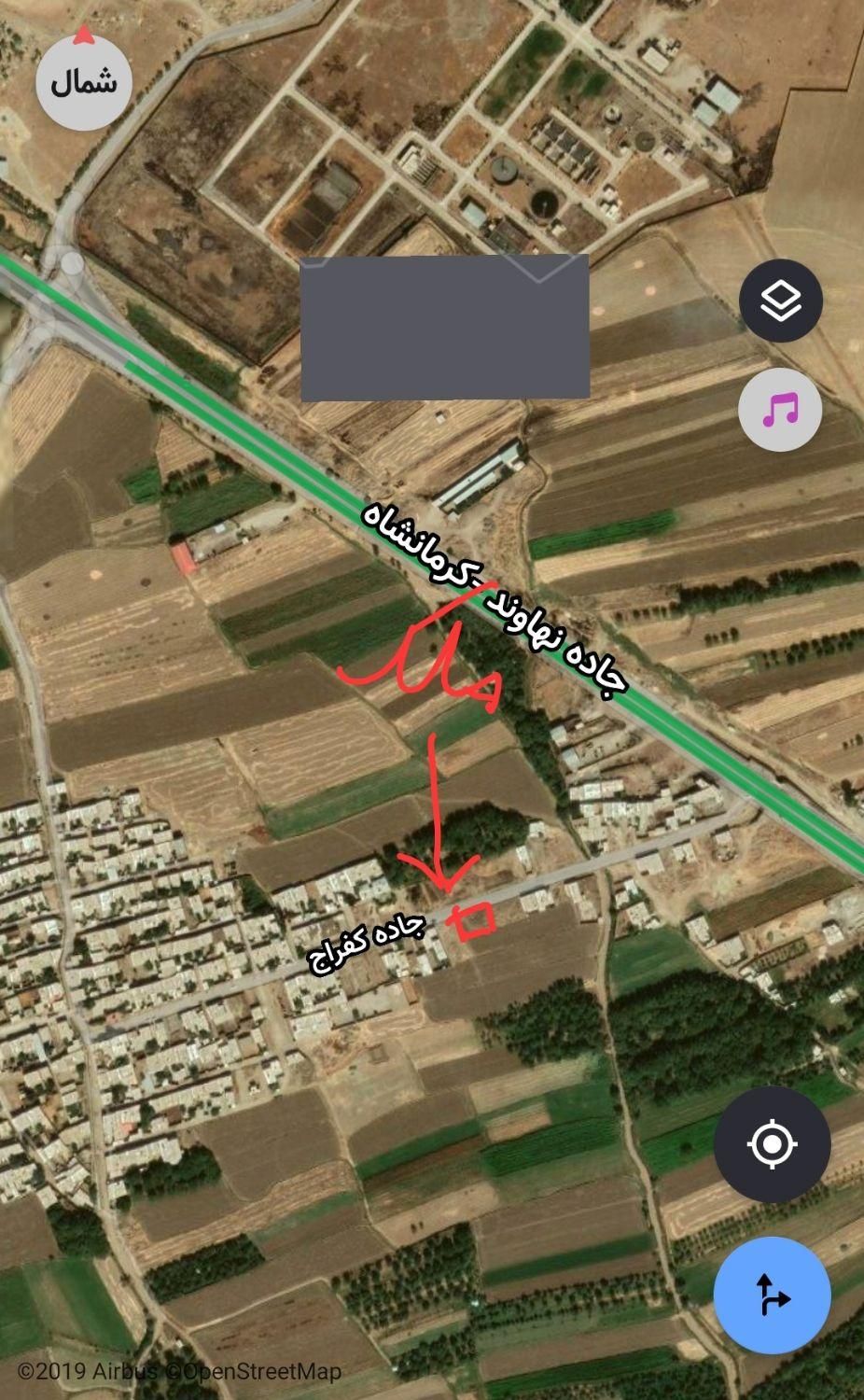This screenshot has height=1400, width=864.
Task: Open the map layers selector
Action: (x=781, y=301)
